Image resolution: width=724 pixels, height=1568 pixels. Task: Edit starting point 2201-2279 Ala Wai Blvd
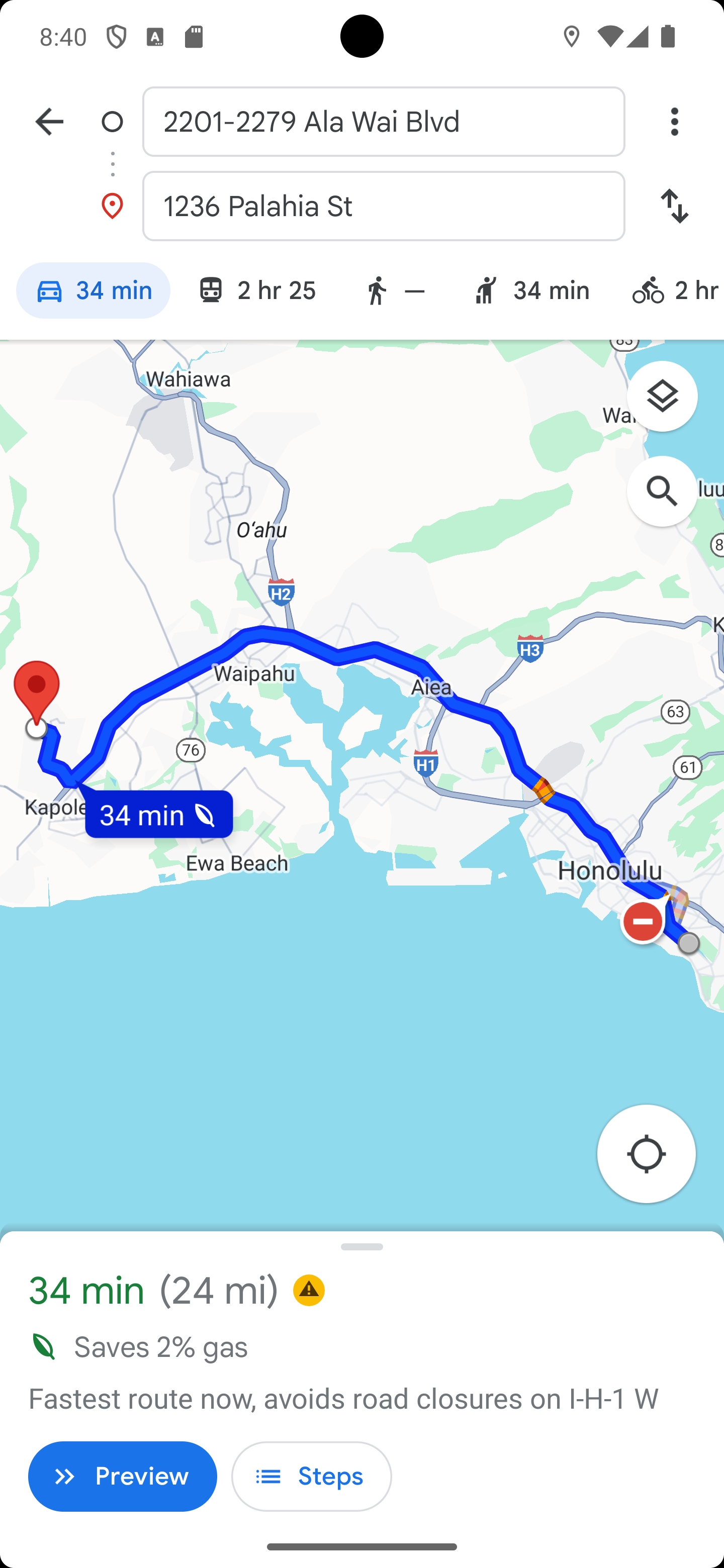(x=383, y=122)
